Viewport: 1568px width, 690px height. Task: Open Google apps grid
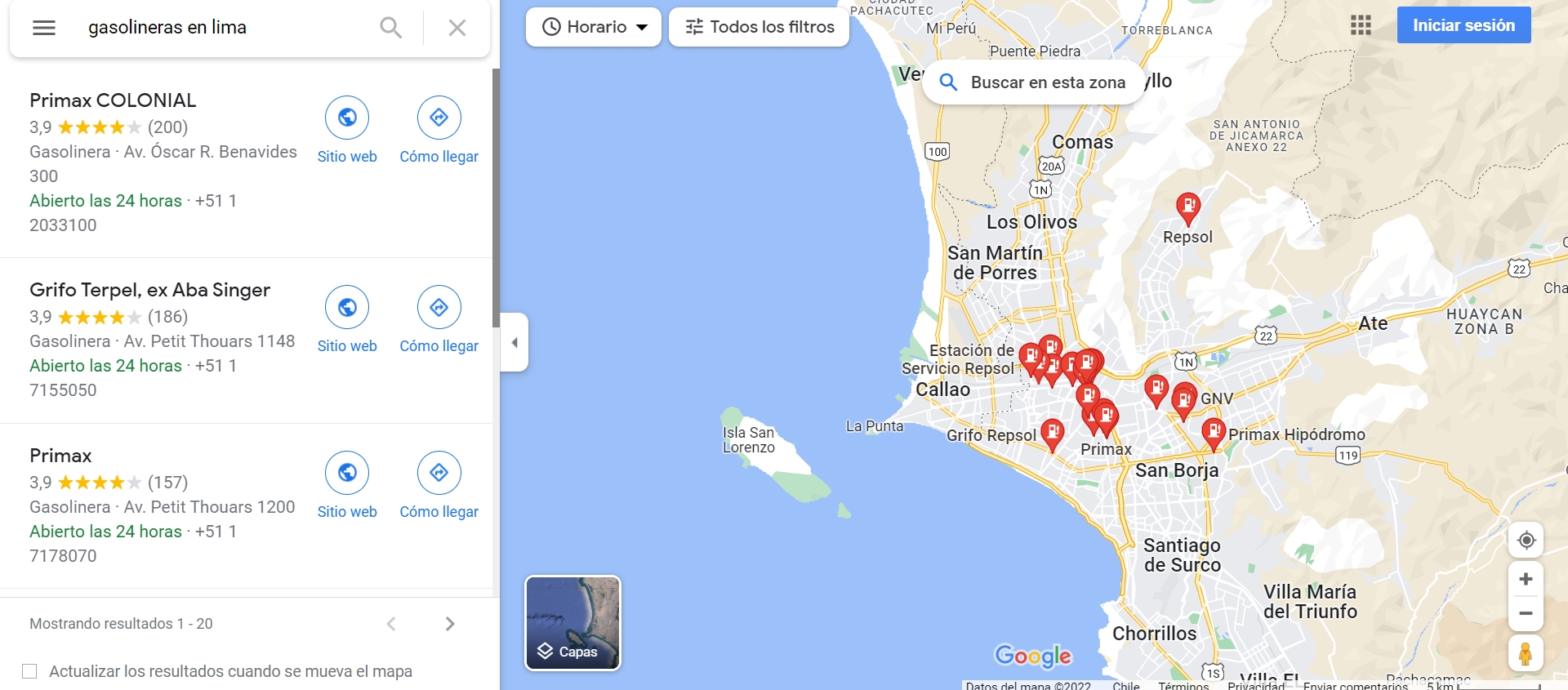click(1361, 25)
